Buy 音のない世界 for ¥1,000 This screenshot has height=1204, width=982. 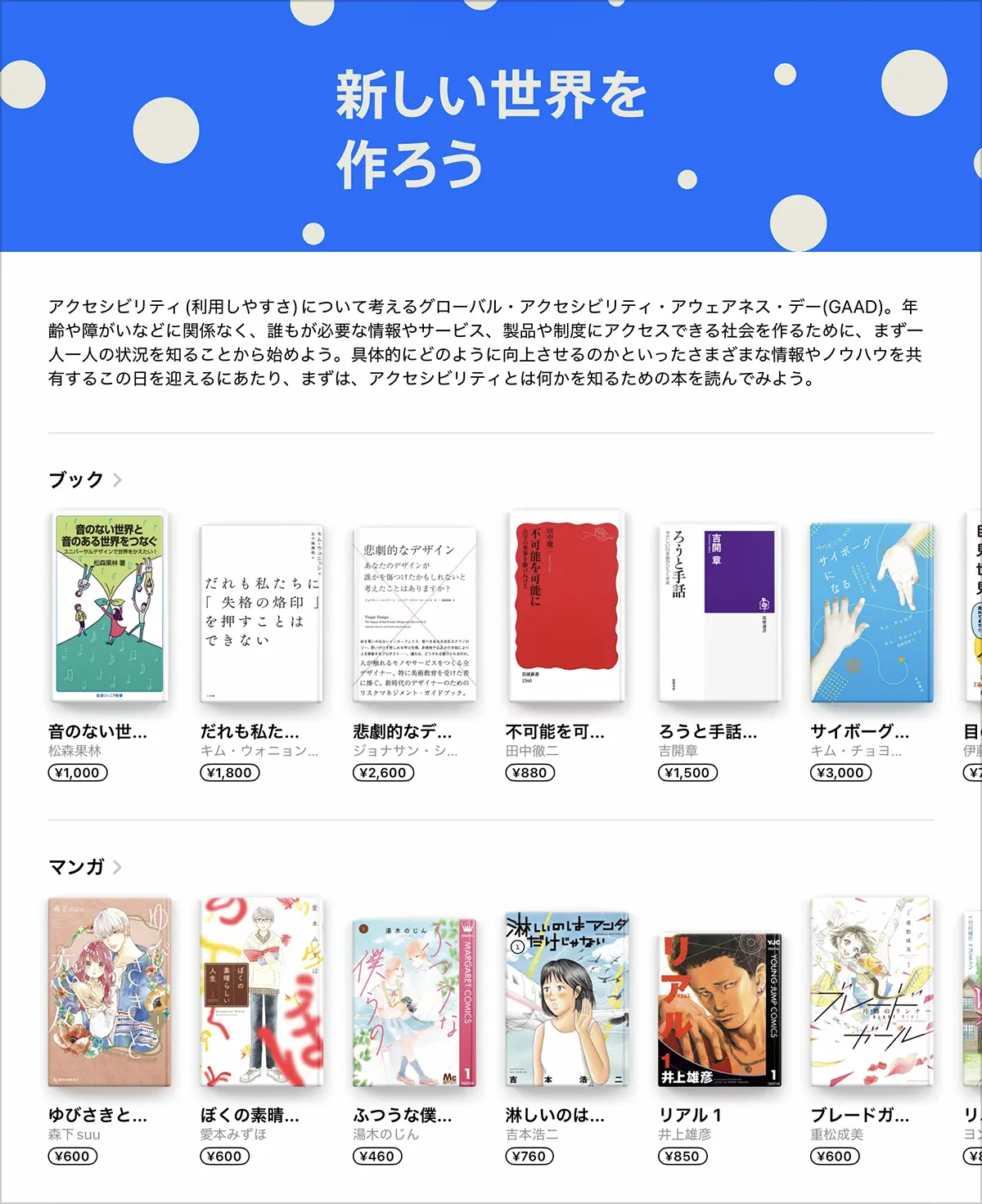click(x=78, y=772)
